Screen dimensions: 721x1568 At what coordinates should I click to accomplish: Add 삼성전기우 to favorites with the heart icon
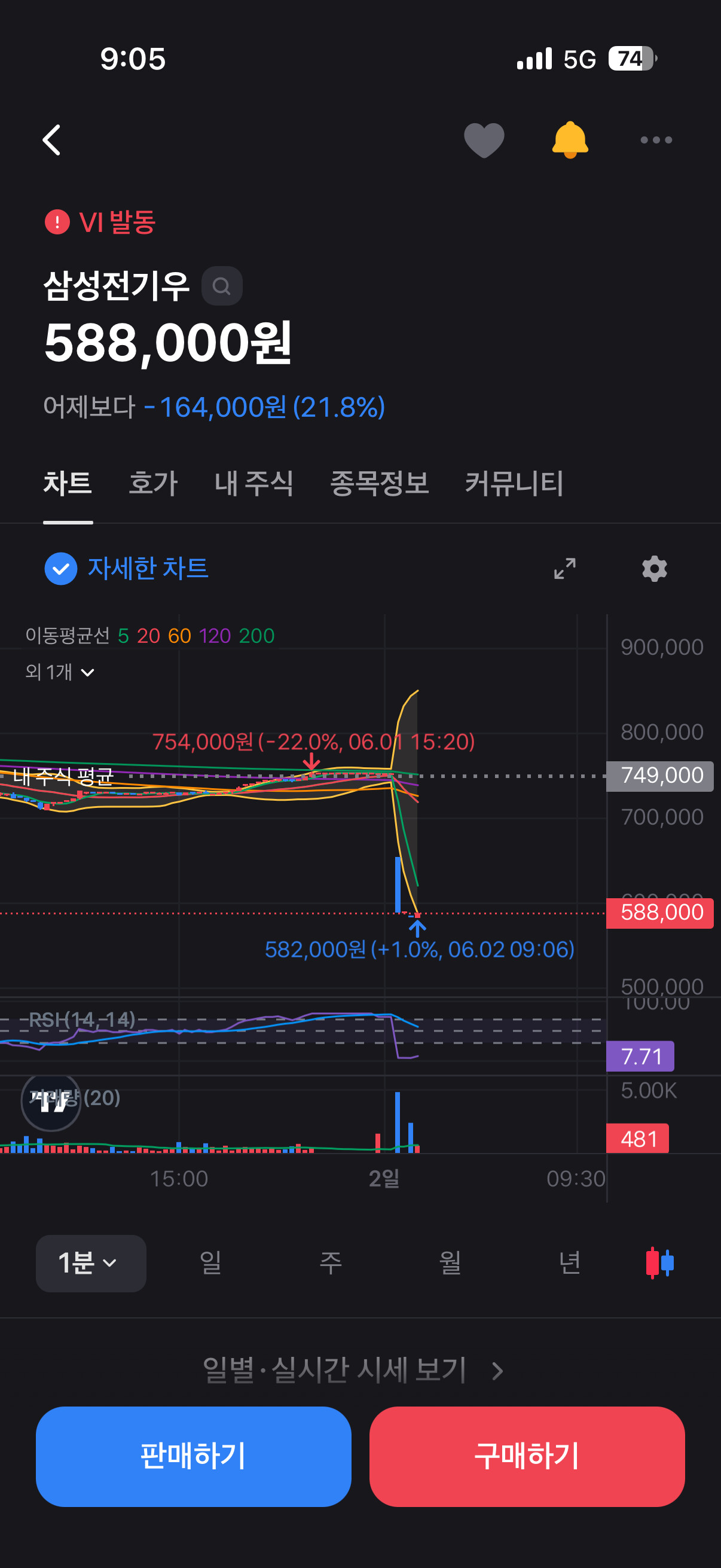(x=484, y=140)
